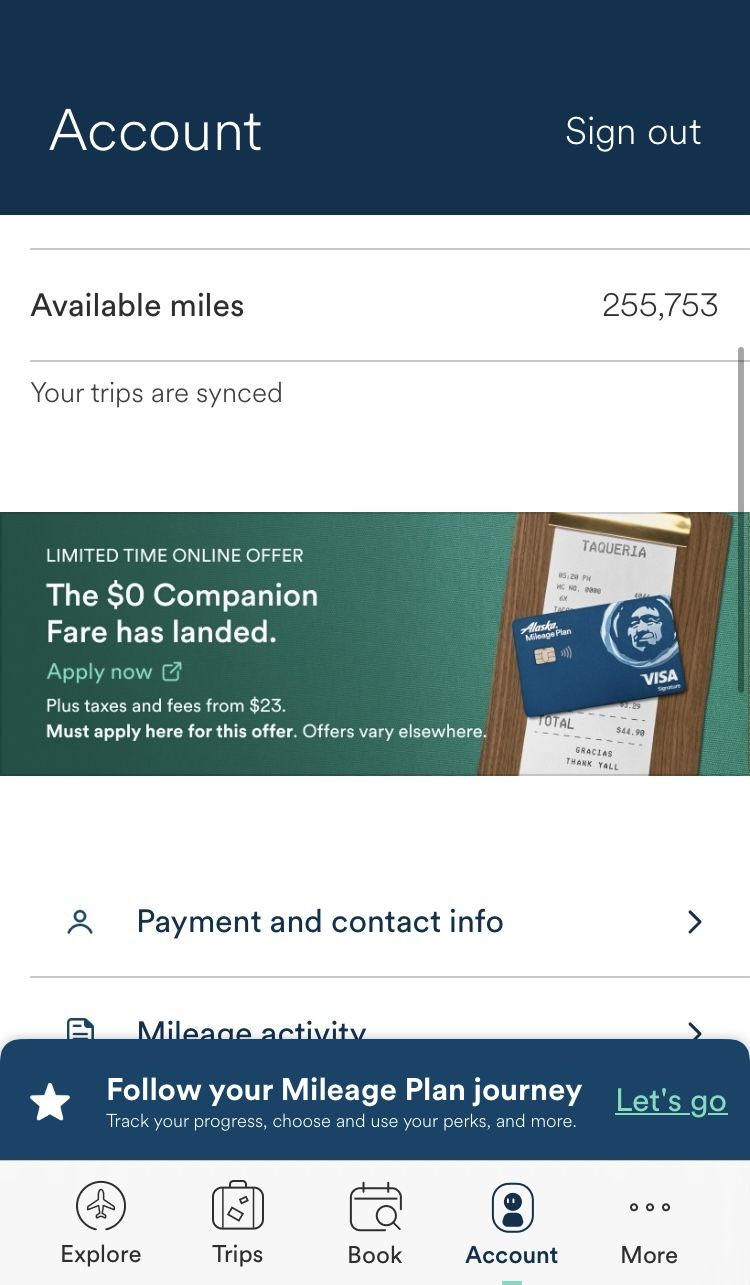Sign out of the account

pos(632,132)
